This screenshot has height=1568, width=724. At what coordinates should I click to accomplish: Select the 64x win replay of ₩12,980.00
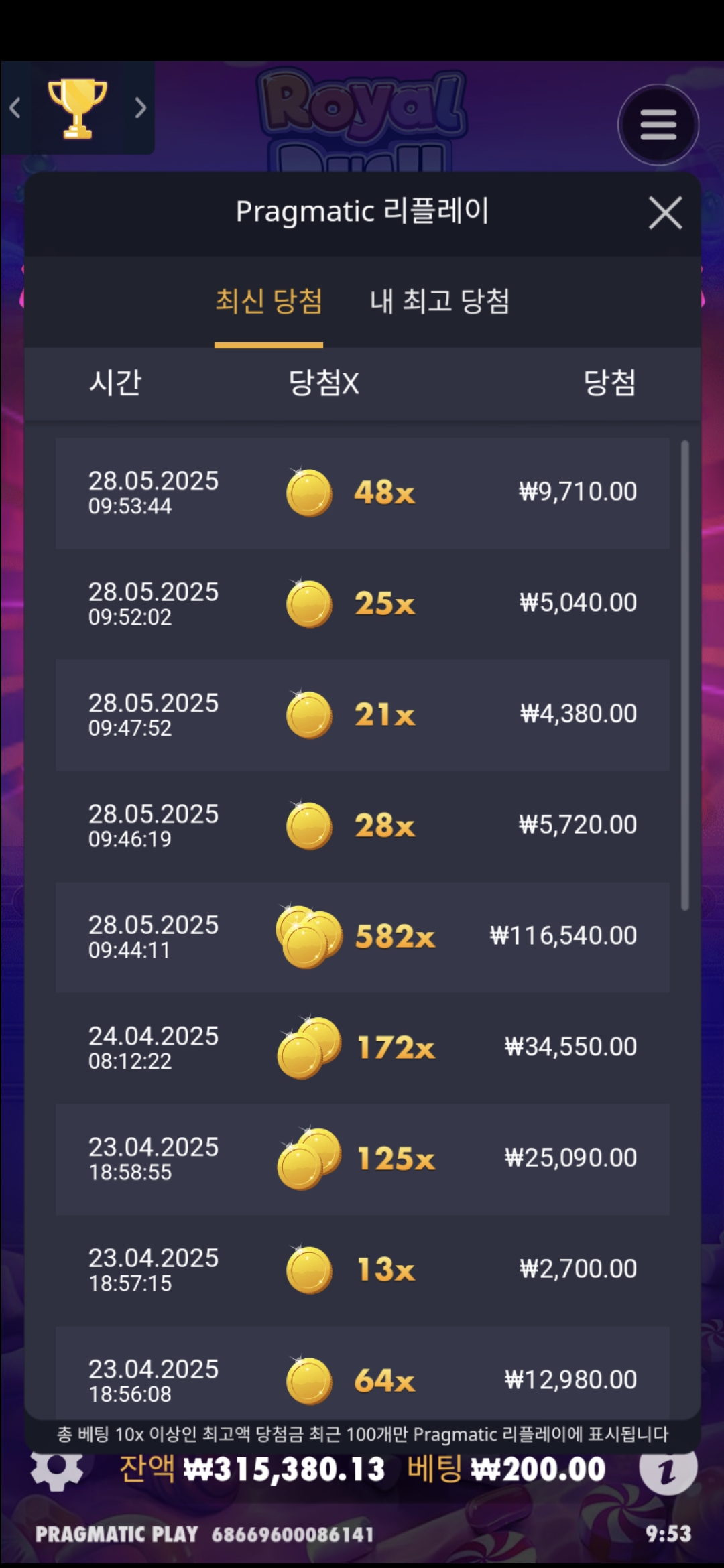click(x=362, y=1379)
